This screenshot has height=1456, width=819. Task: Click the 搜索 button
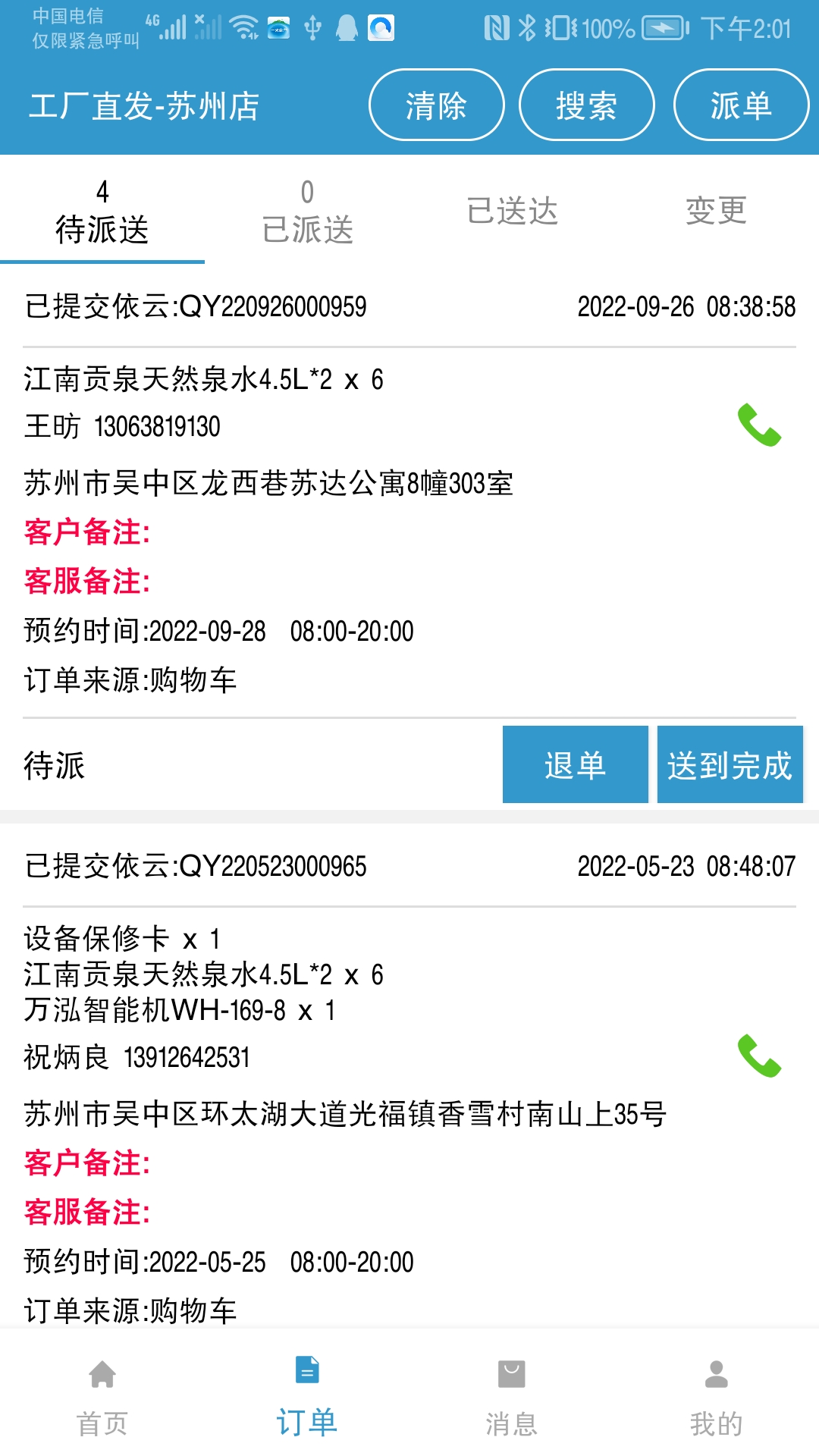coord(587,106)
